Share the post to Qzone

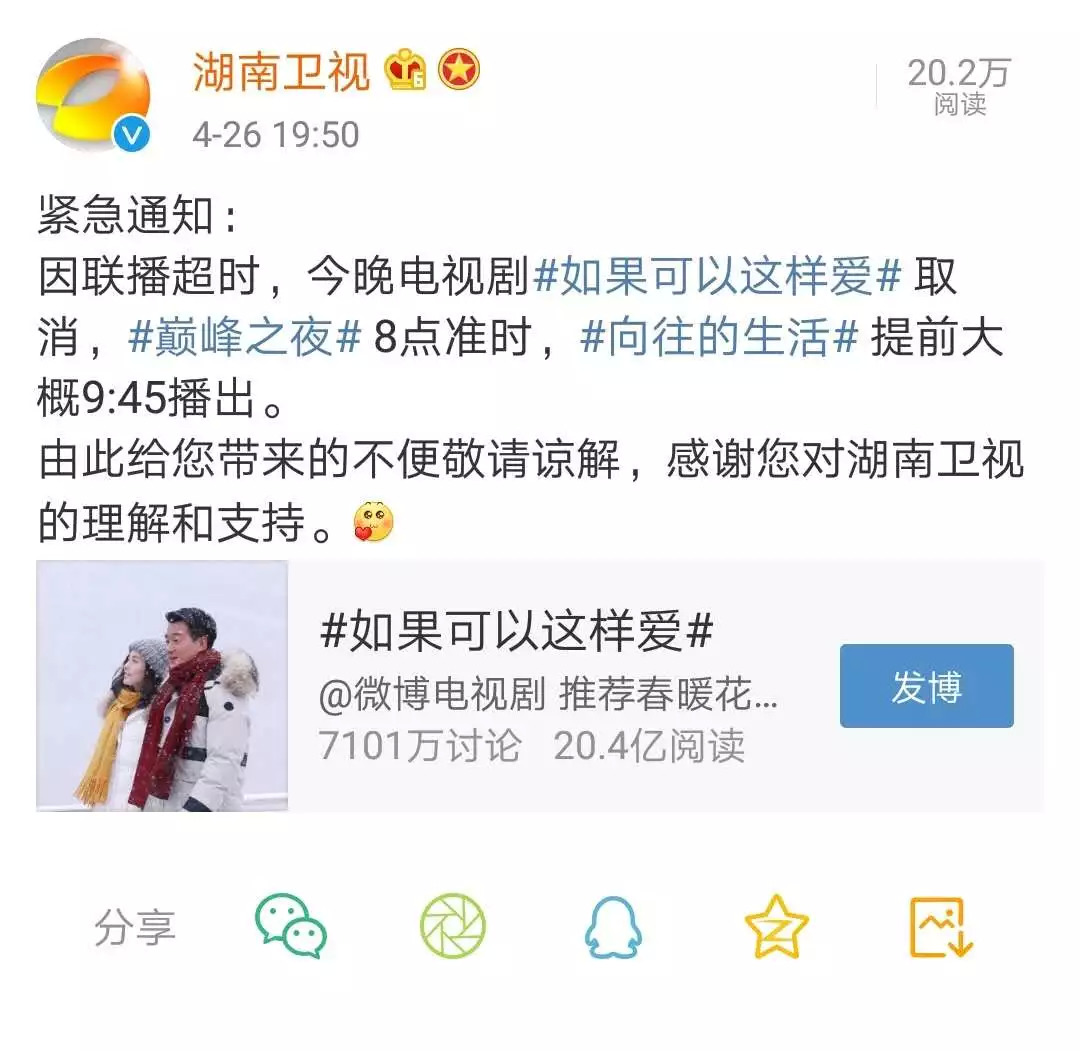(776, 926)
